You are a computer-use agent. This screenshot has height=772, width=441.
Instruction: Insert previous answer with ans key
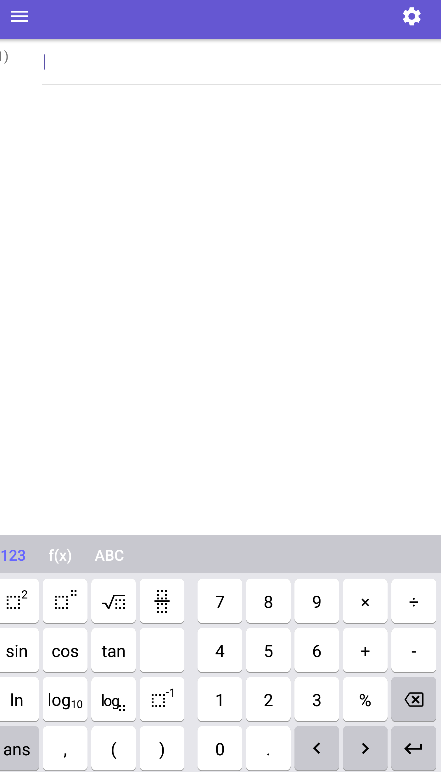point(17,749)
